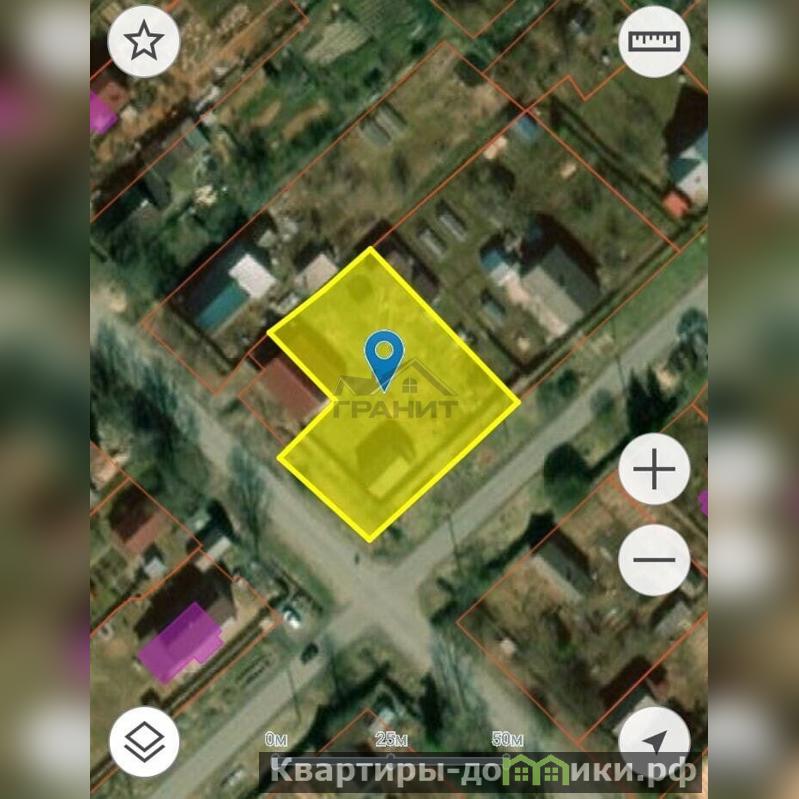Viewport: 799px width, 799px height.
Task: Open the map layers selector
Action: pyautogui.click(x=144, y=742)
